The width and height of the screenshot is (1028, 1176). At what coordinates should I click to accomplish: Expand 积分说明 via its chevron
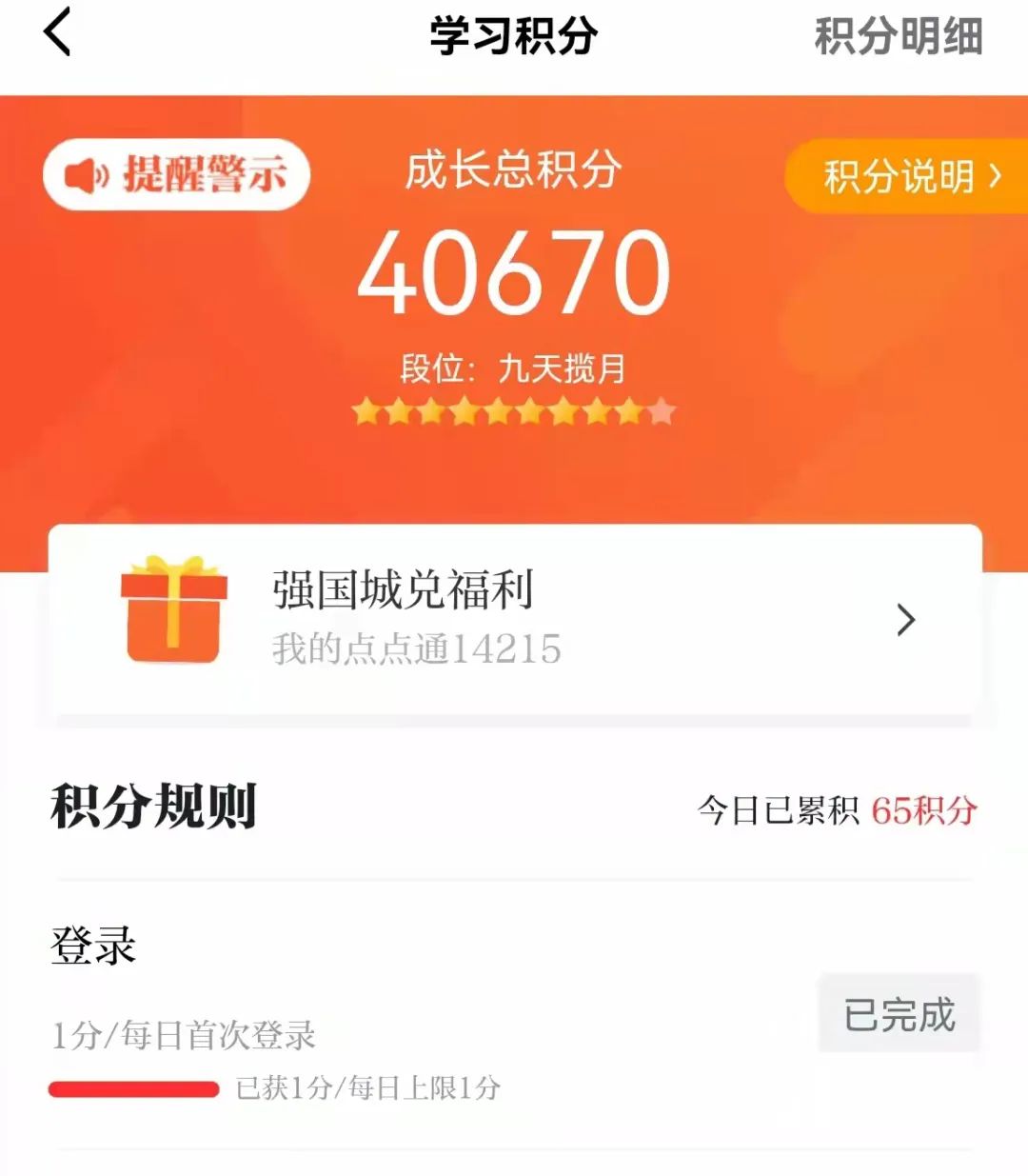[997, 175]
